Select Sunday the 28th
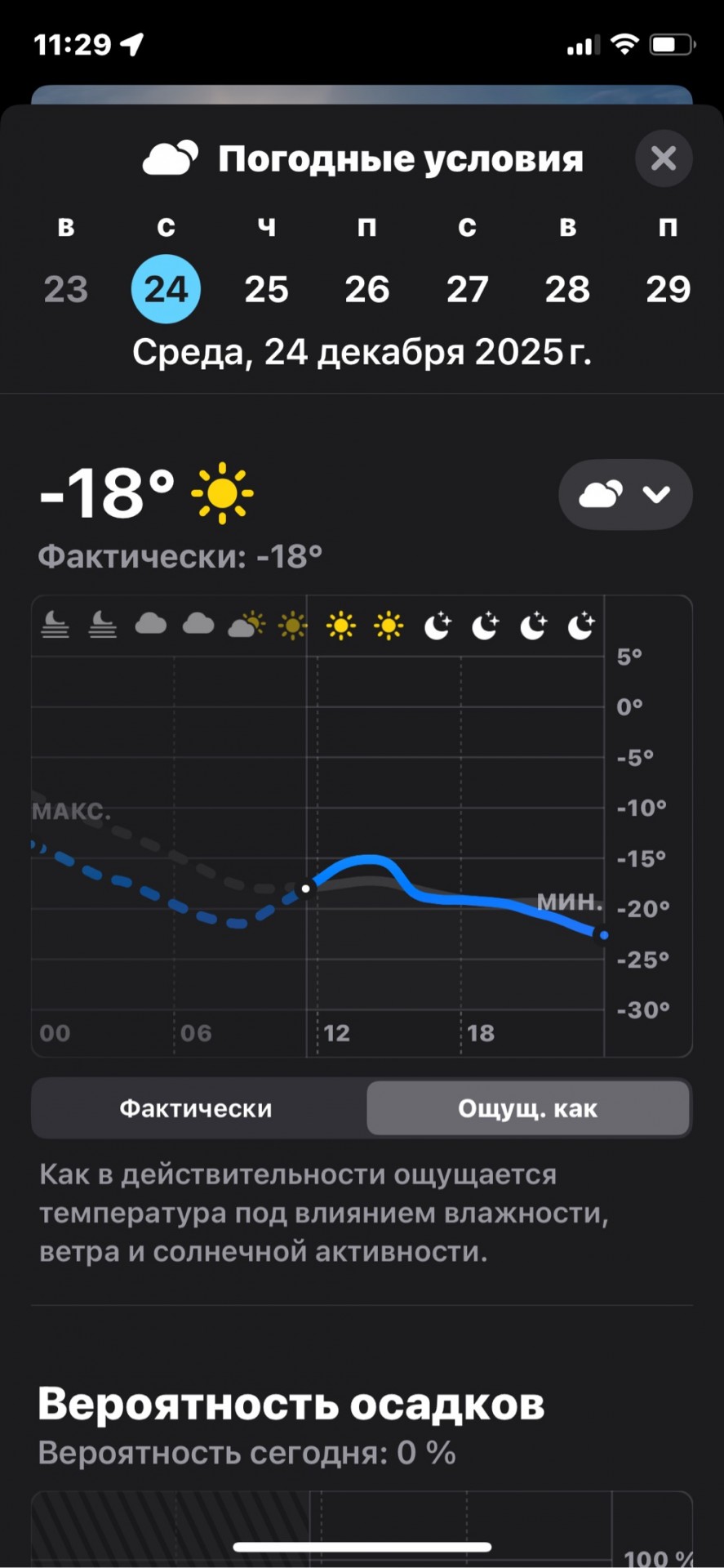Screen dimensions: 724x1568 568,289
